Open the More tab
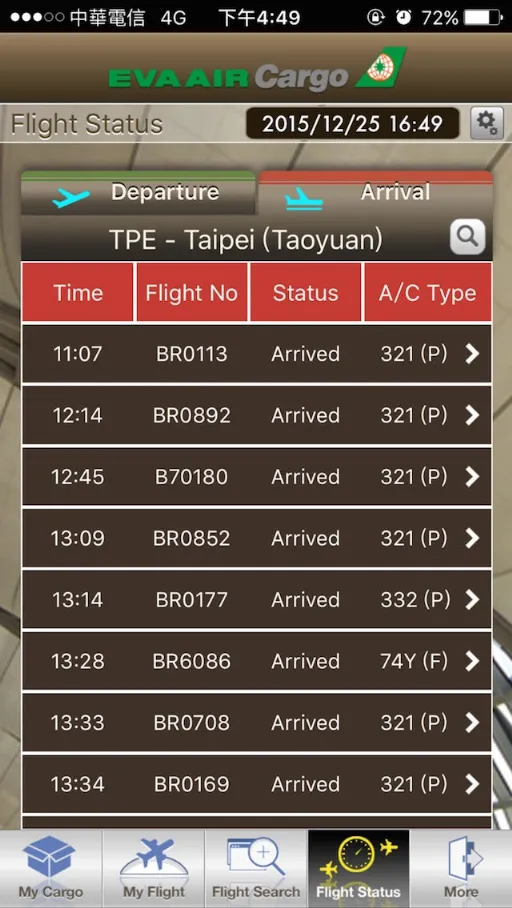512x908 pixels. click(x=461, y=869)
